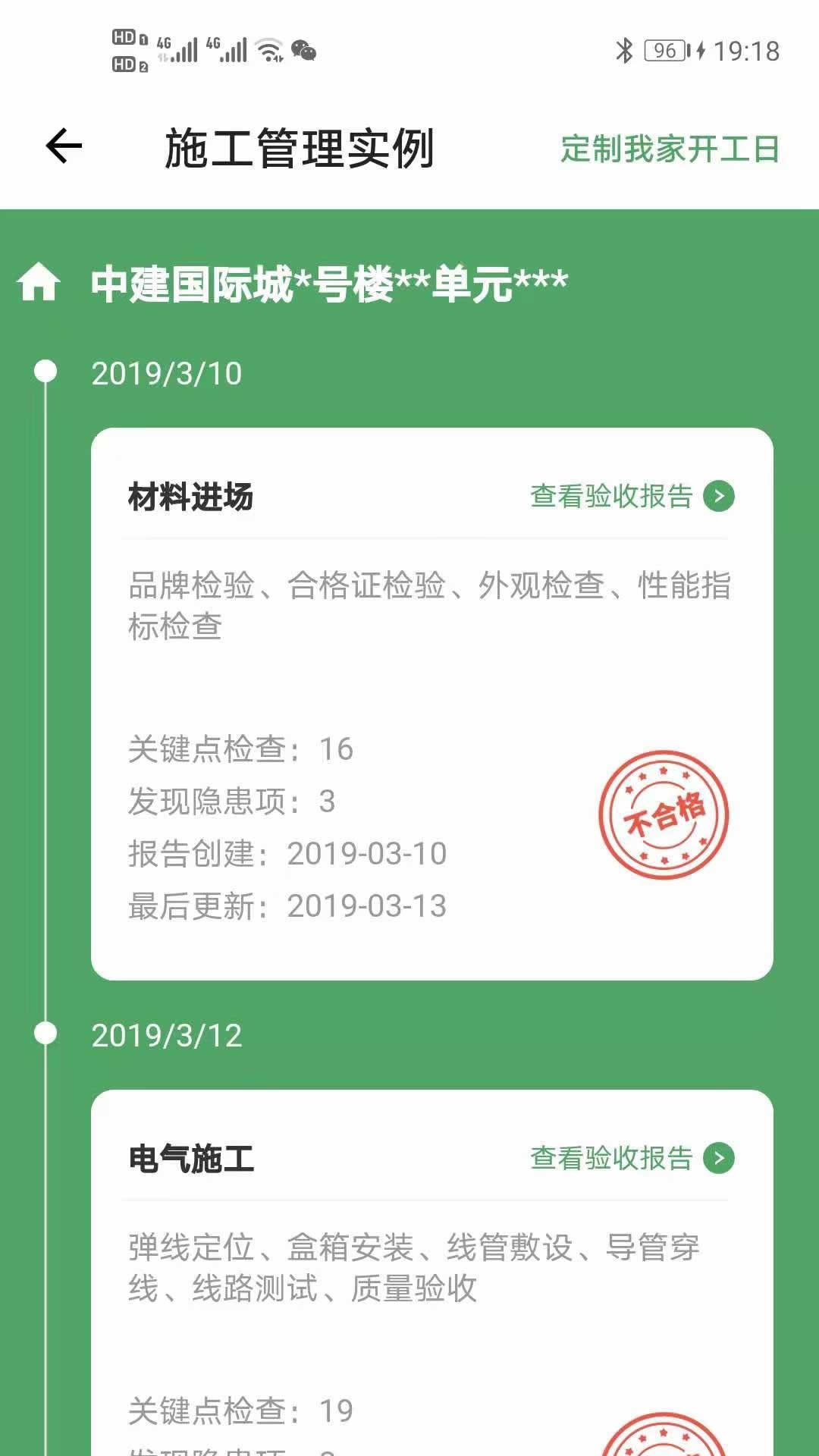
Task: View 查看验收报告 for 电气施工
Action: click(x=632, y=1158)
